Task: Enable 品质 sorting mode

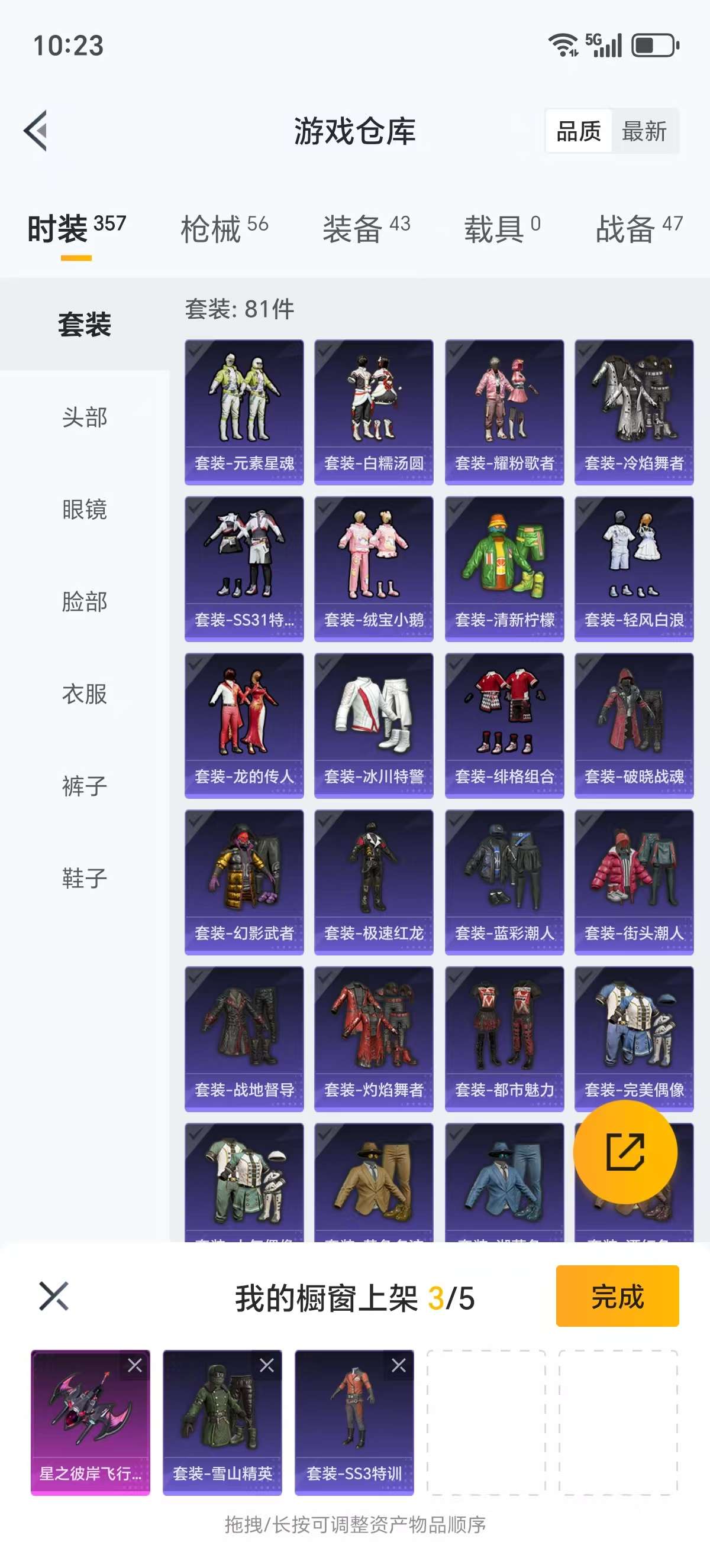Action: [x=579, y=131]
